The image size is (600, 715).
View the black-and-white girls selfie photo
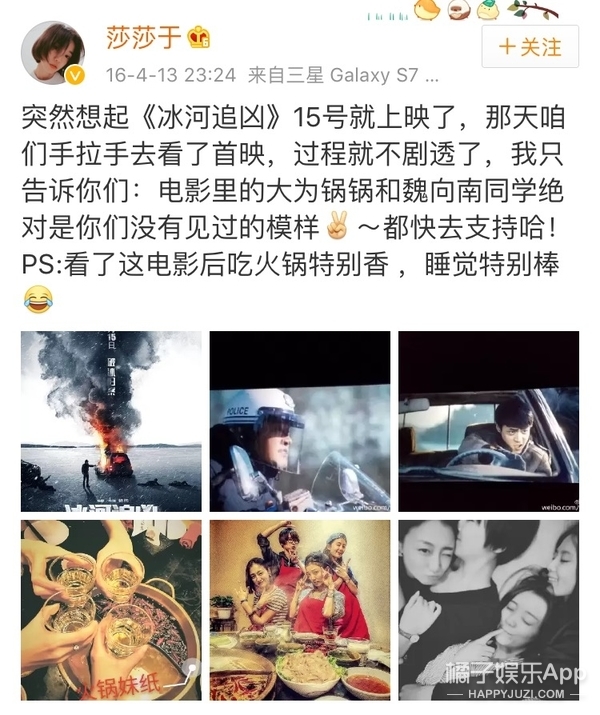pos(488,608)
